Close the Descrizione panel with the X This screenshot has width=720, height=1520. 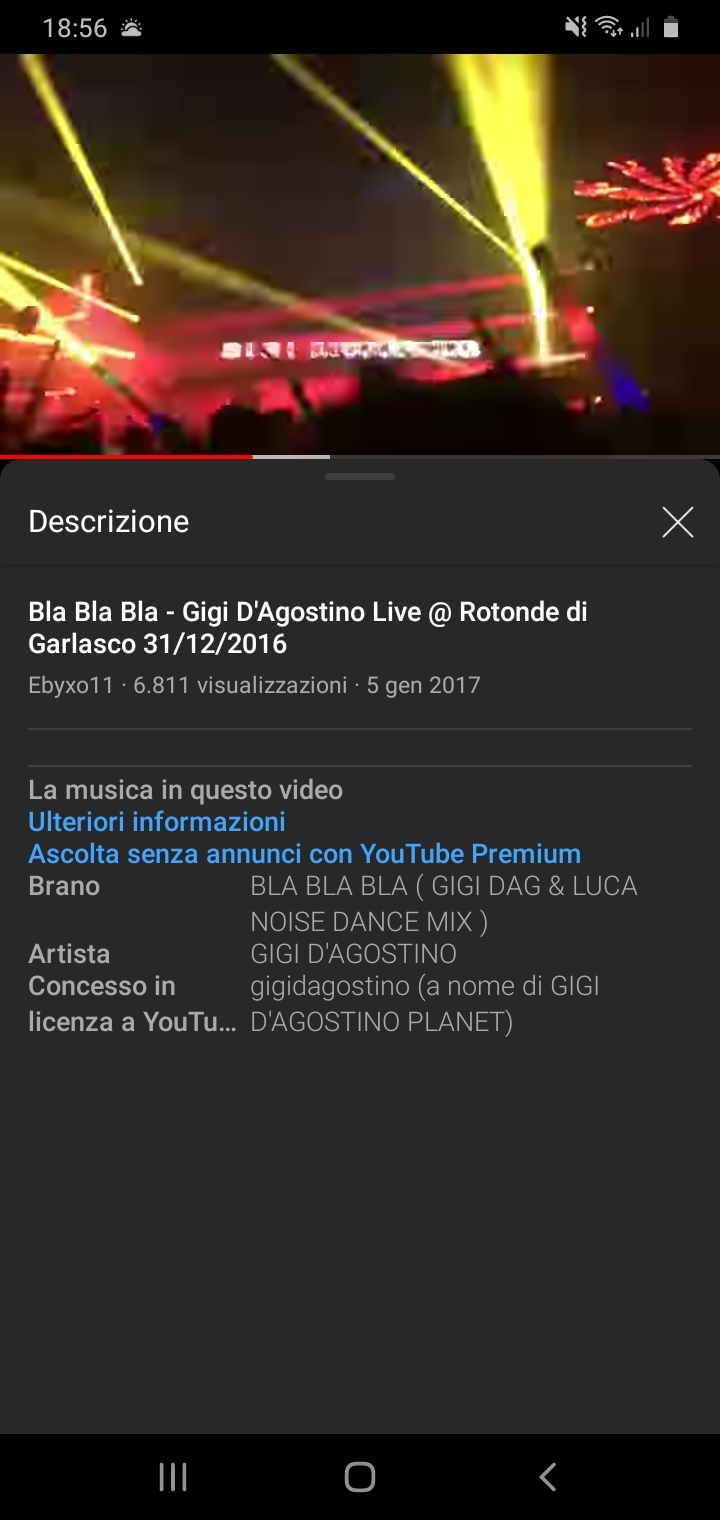[x=678, y=521]
